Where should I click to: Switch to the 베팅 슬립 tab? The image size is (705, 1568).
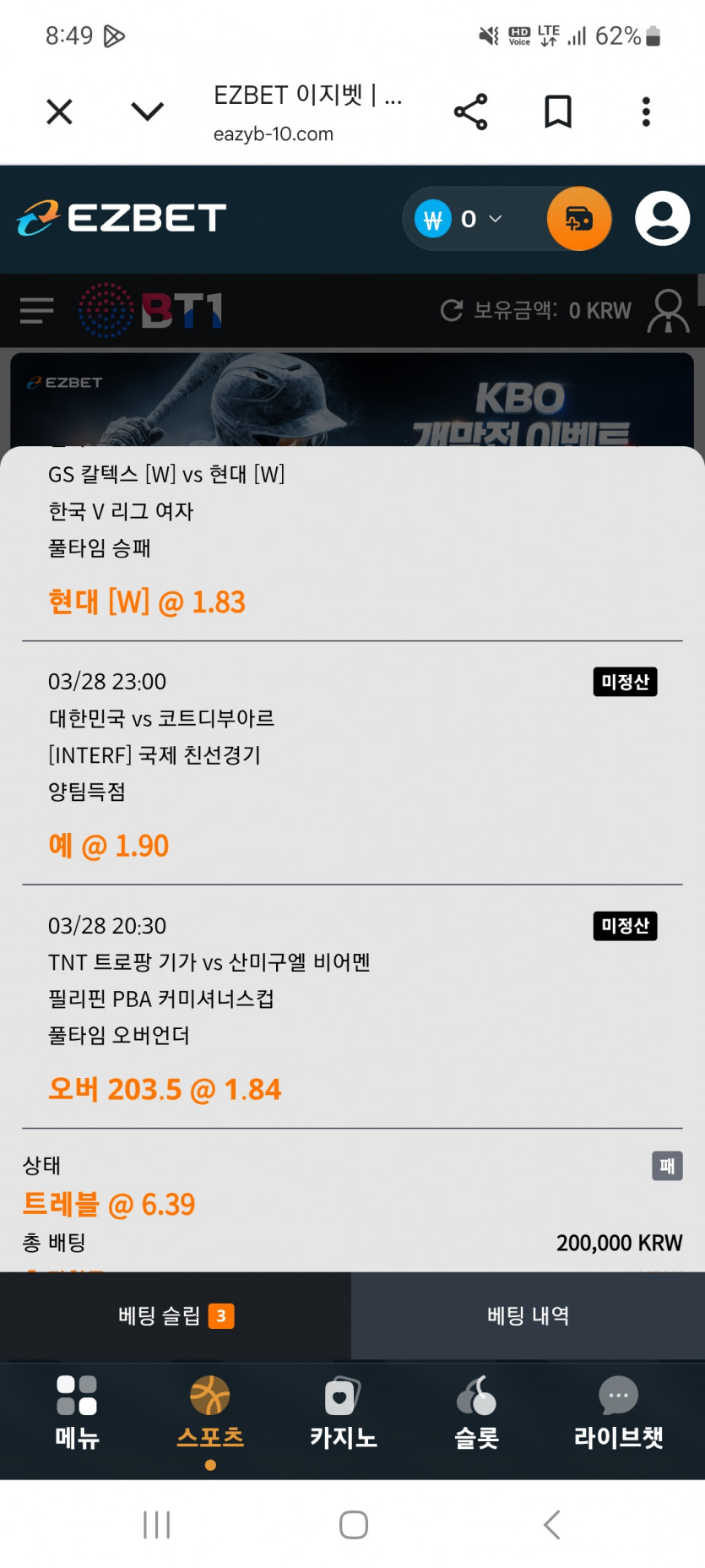coord(176,1315)
